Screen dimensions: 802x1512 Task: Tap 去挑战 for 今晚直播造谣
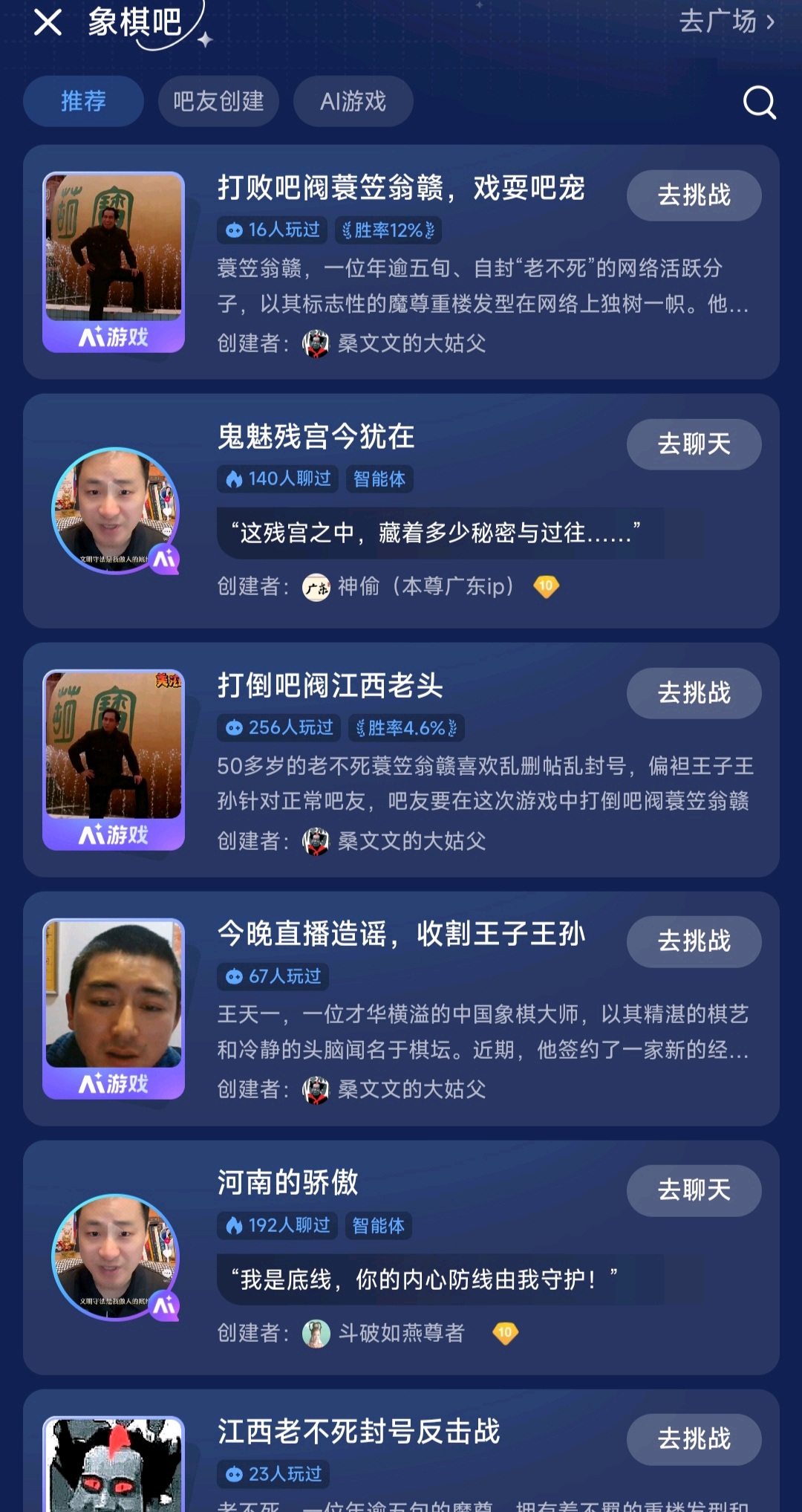pyautogui.click(x=694, y=941)
